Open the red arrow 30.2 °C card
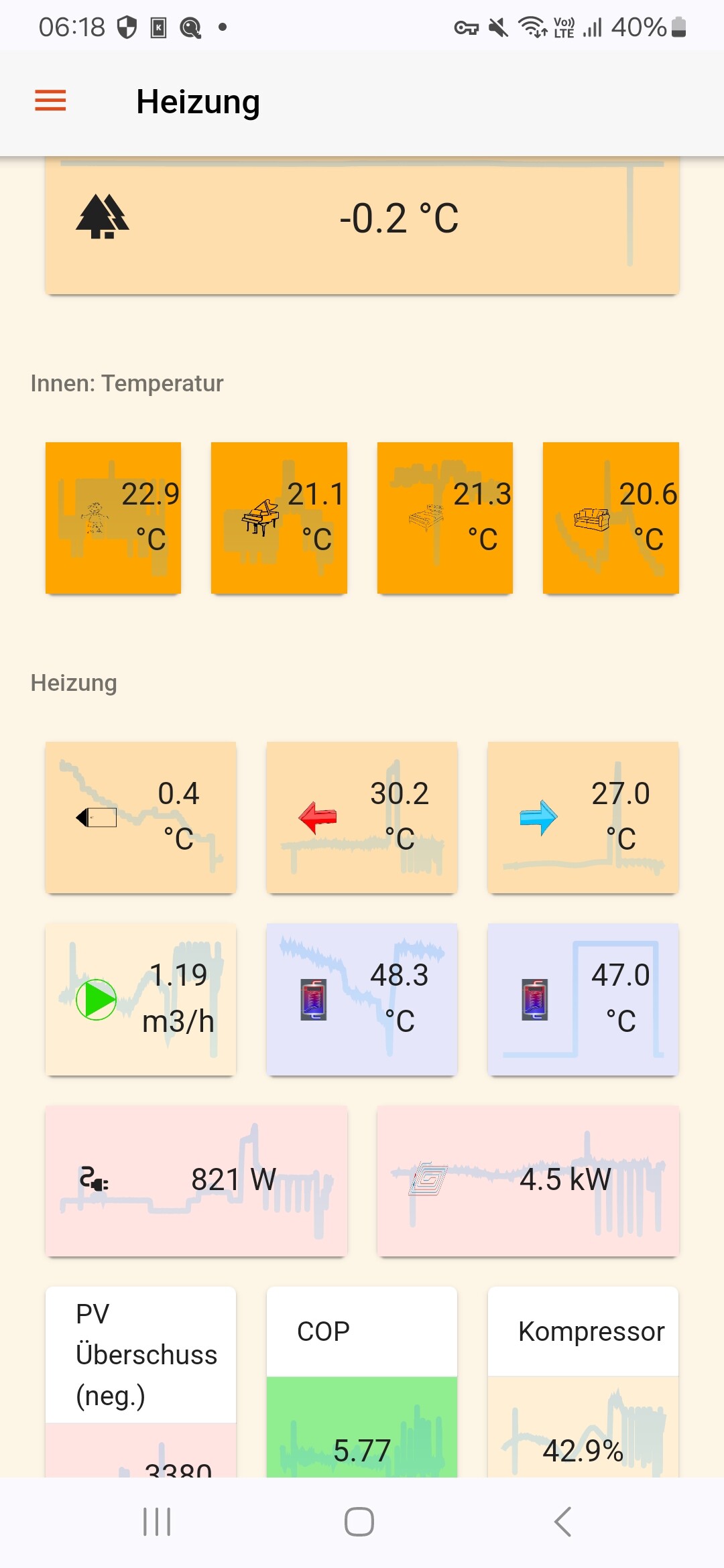The image size is (724, 1568). [x=362, y=817]
